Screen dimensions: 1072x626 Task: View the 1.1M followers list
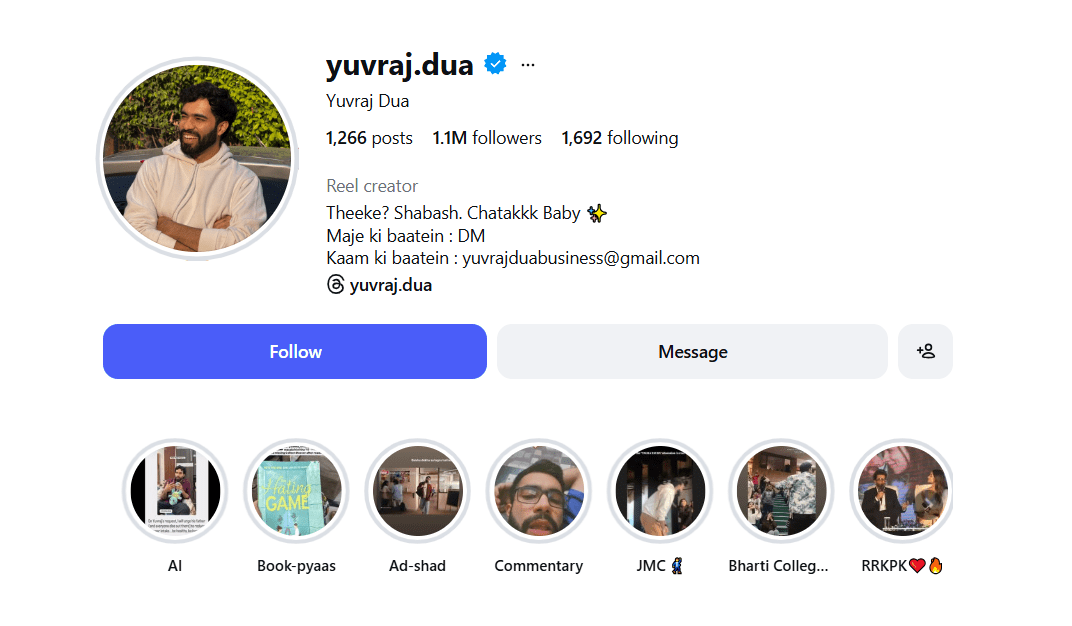[487, 138]
